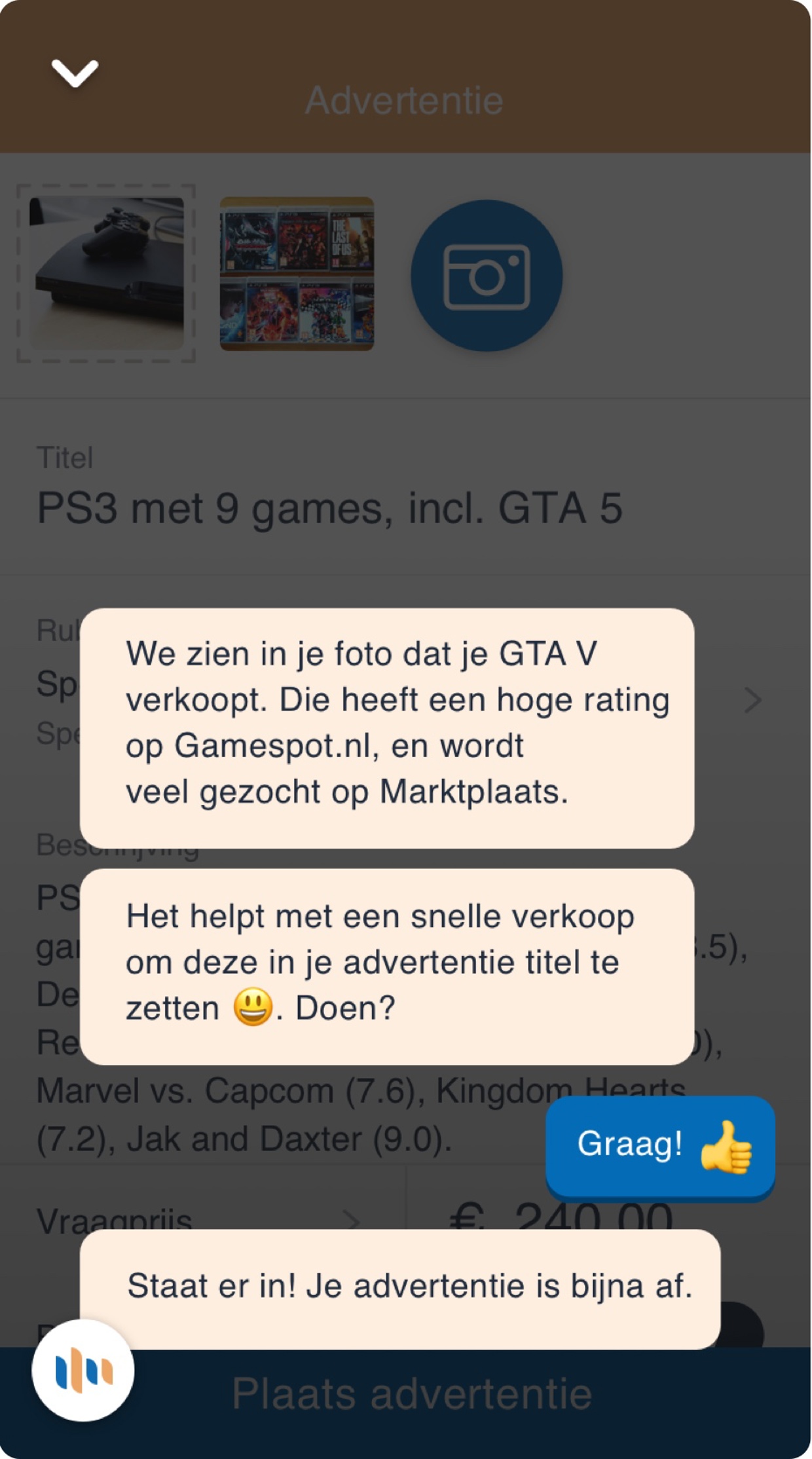Viewport: 812px width, 1459px height.
Task: Collapse the ad form with the down chevron
Action: click(75, 73)
